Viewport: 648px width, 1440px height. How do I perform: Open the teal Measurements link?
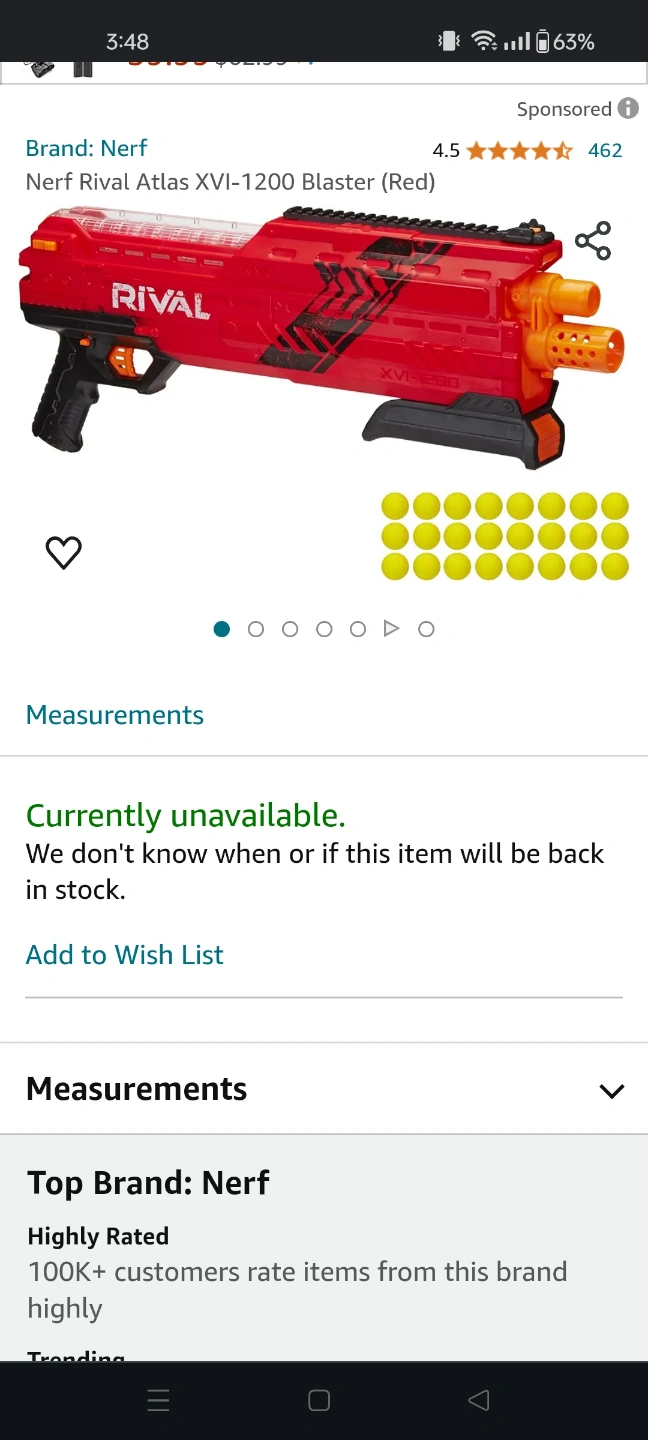pyautogui.click(x=115, y=715)
